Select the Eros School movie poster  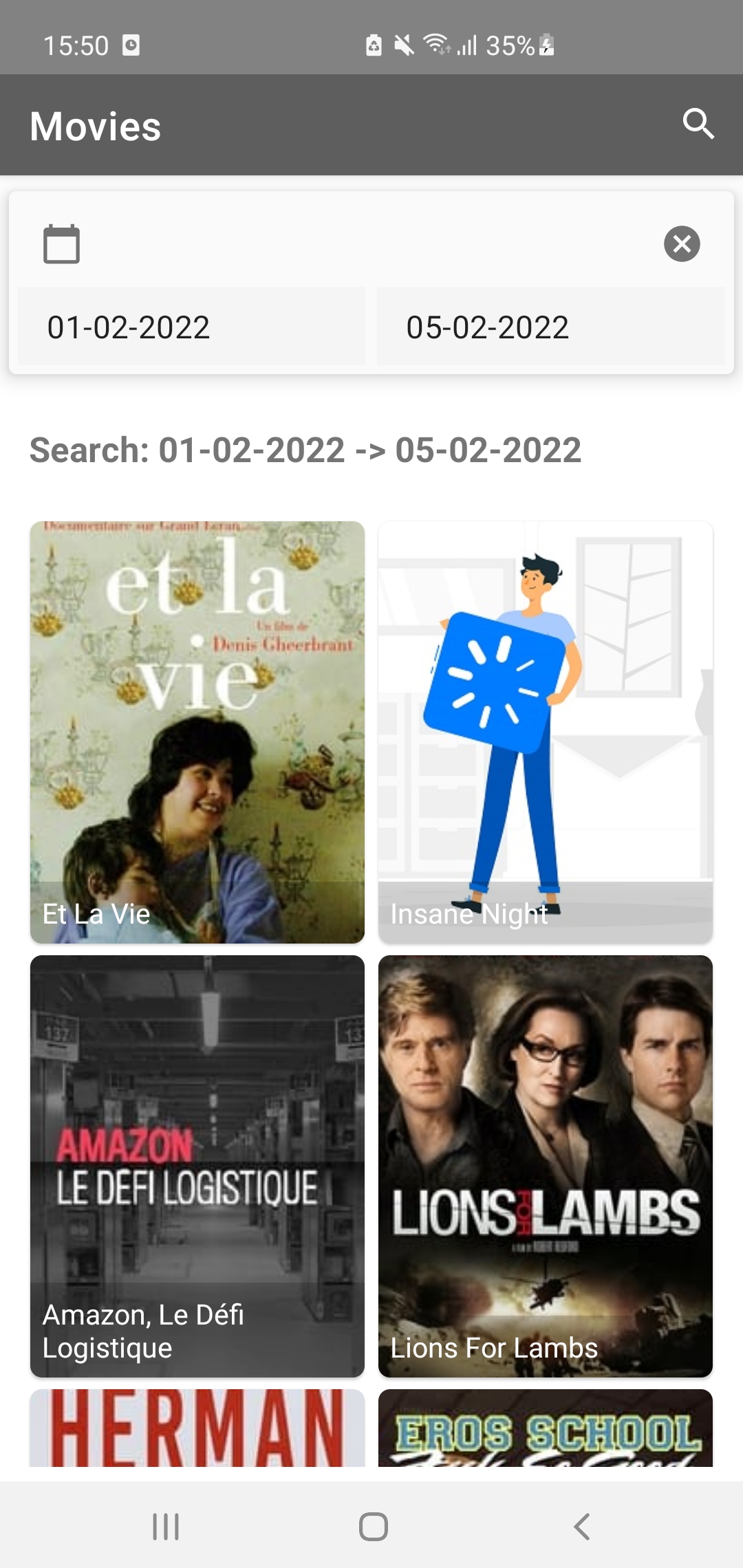pos(546,1428)
